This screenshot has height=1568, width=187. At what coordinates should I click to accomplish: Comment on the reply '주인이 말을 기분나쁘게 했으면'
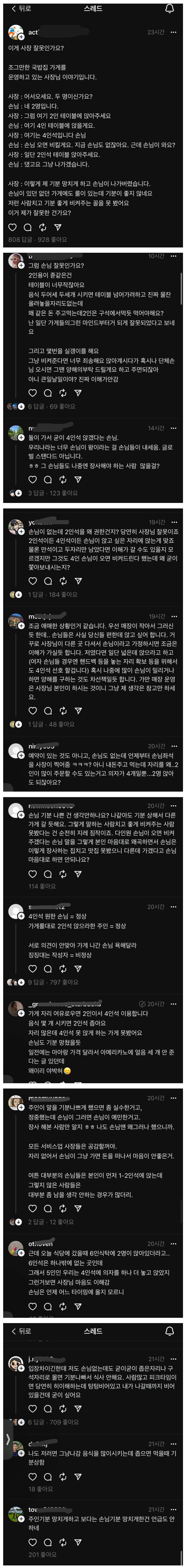point(48,1191)
